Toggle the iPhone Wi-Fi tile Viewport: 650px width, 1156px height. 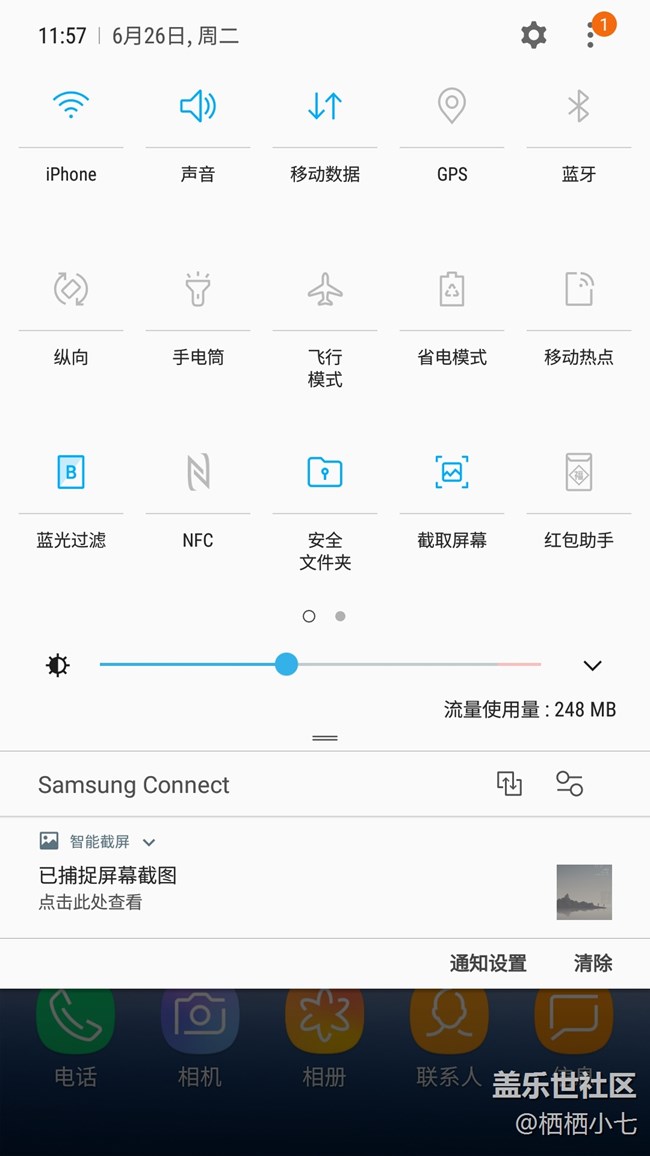click(71, 106)
